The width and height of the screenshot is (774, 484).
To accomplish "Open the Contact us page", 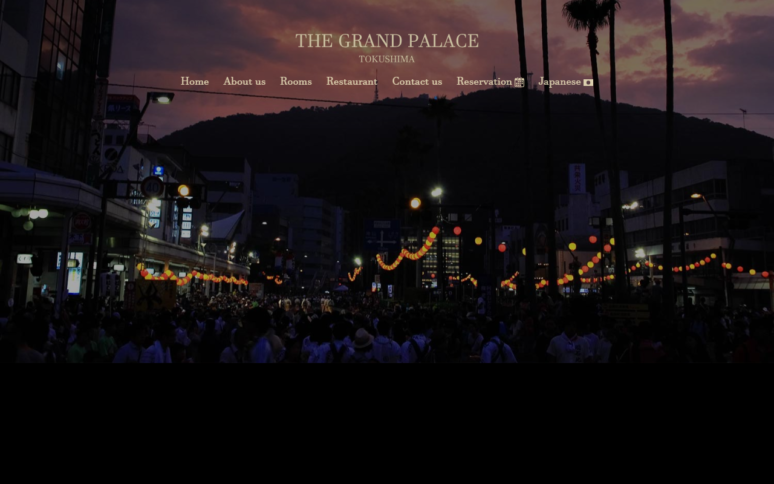I will 416,82.
